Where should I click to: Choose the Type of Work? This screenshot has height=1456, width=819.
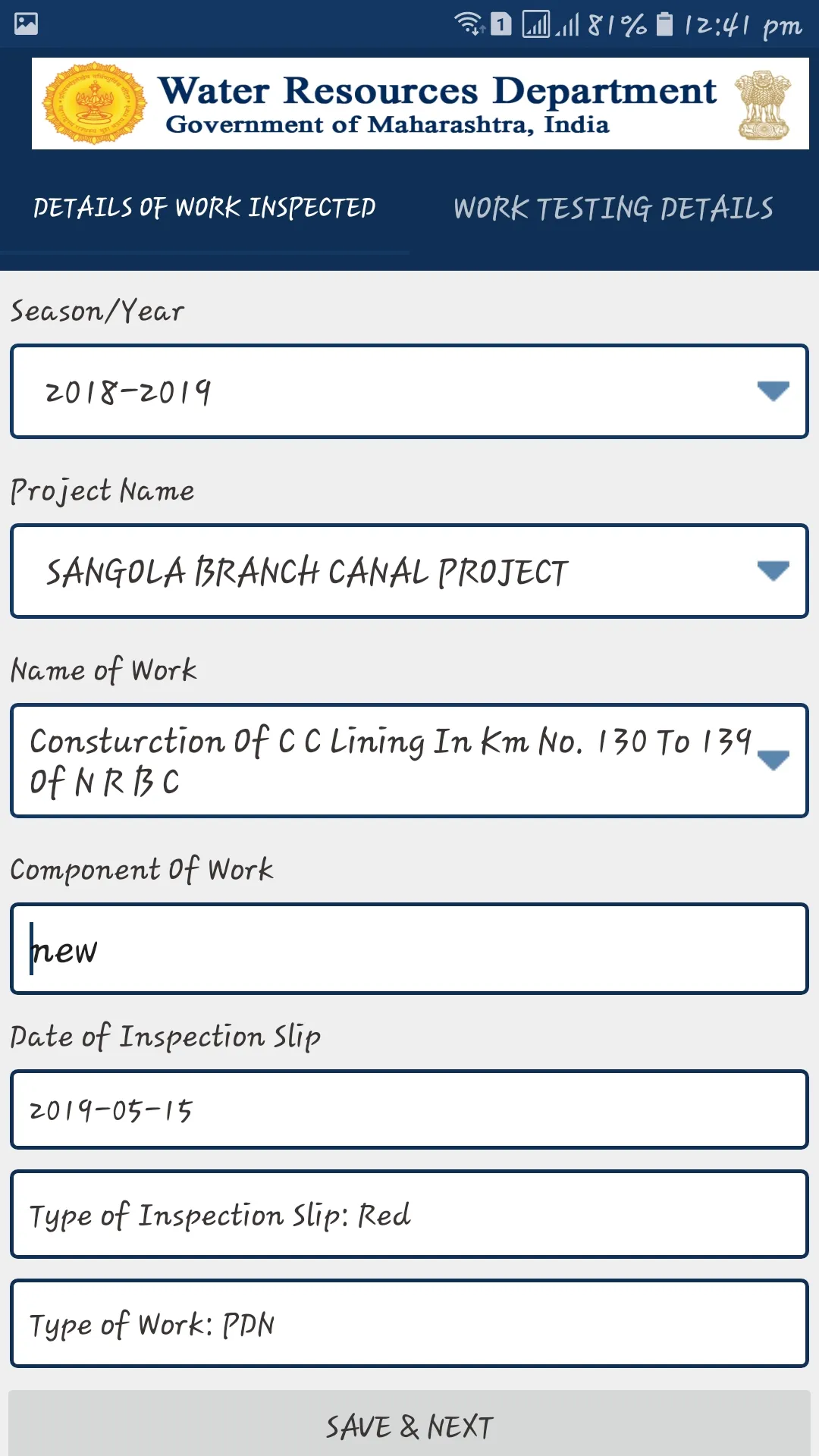[409, 1324]
